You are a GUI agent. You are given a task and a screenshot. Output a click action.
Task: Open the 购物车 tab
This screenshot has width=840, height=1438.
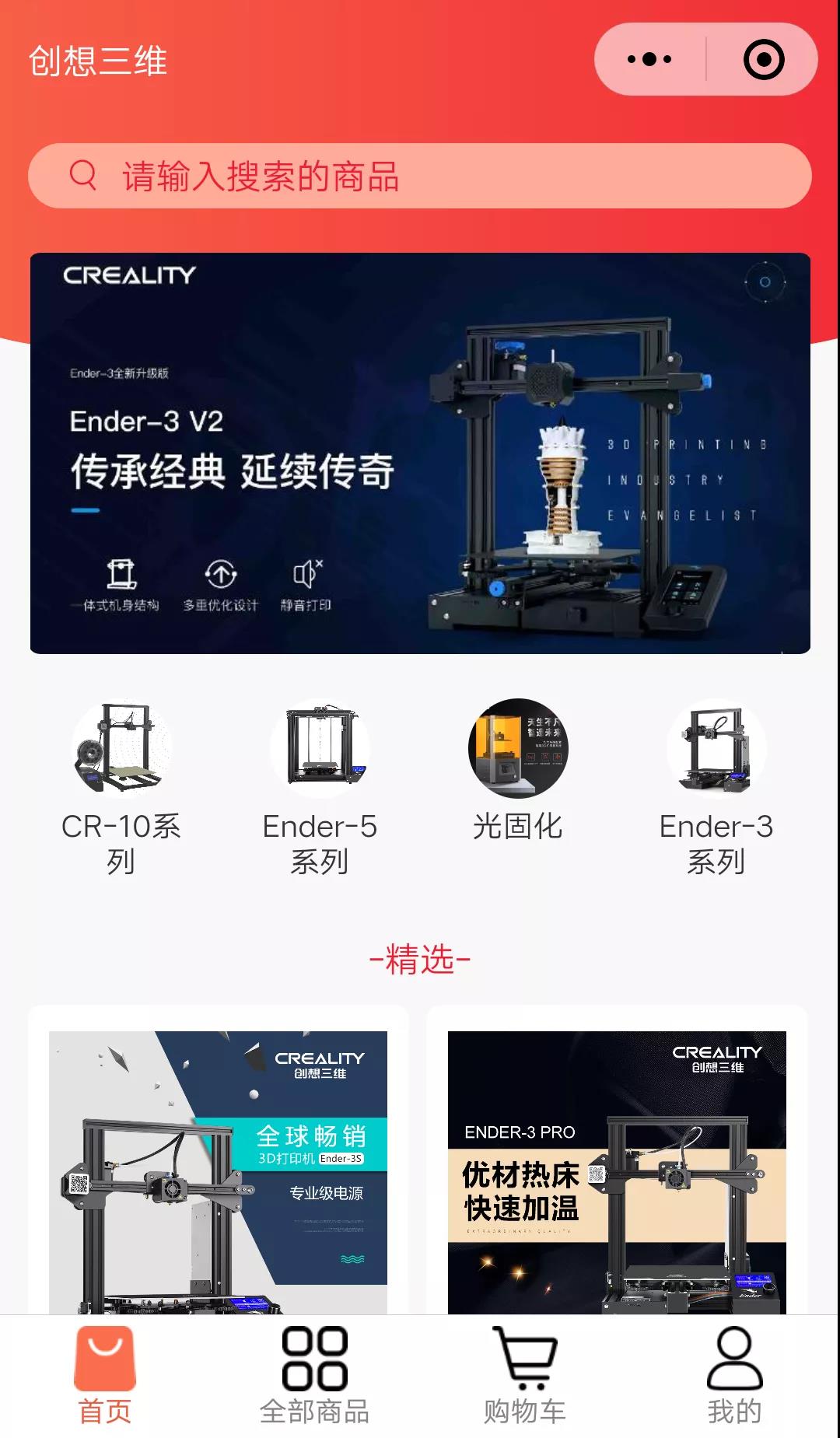(x=525, y=1375)
